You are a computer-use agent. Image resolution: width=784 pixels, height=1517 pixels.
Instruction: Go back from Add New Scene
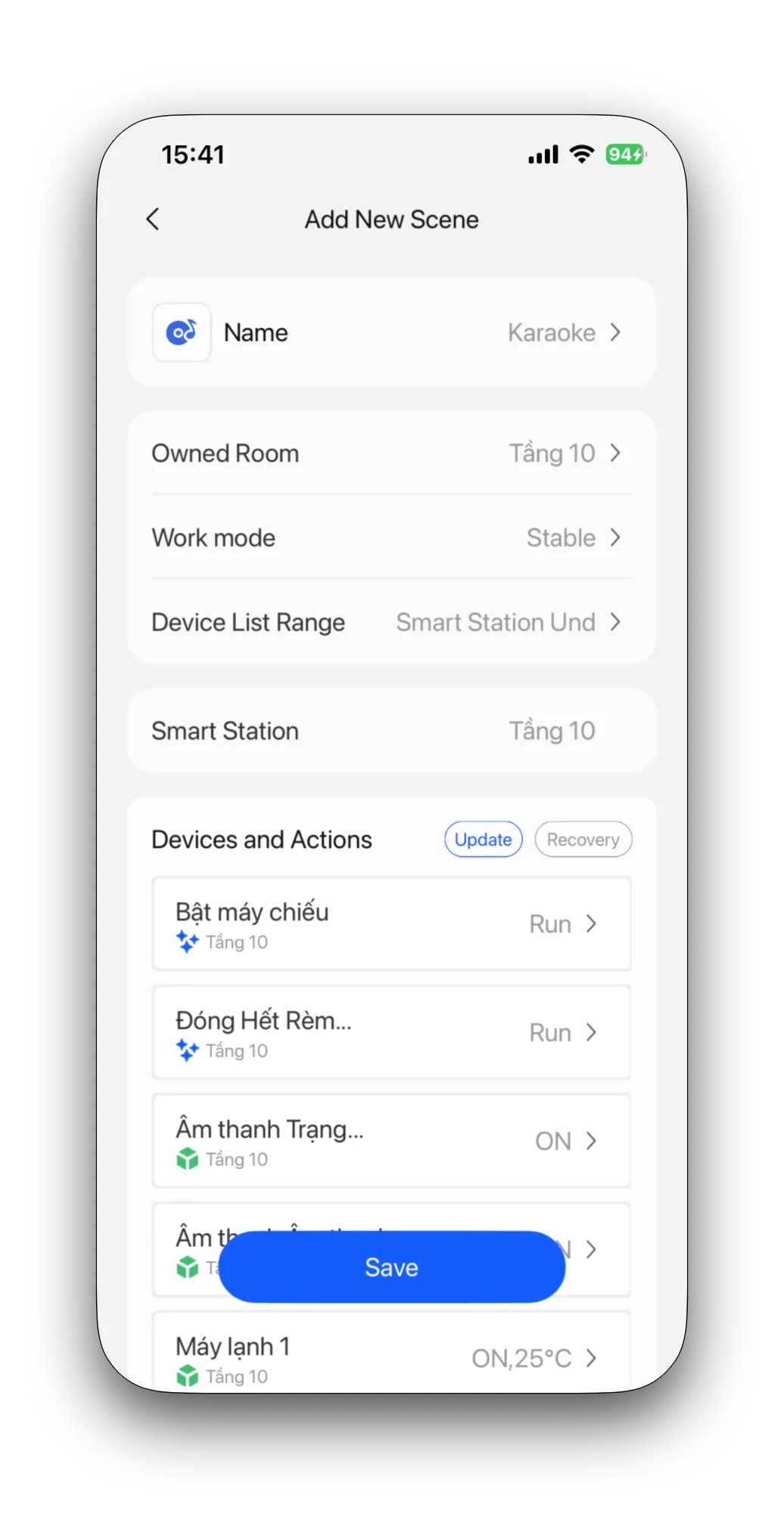(x=153, y=220)
